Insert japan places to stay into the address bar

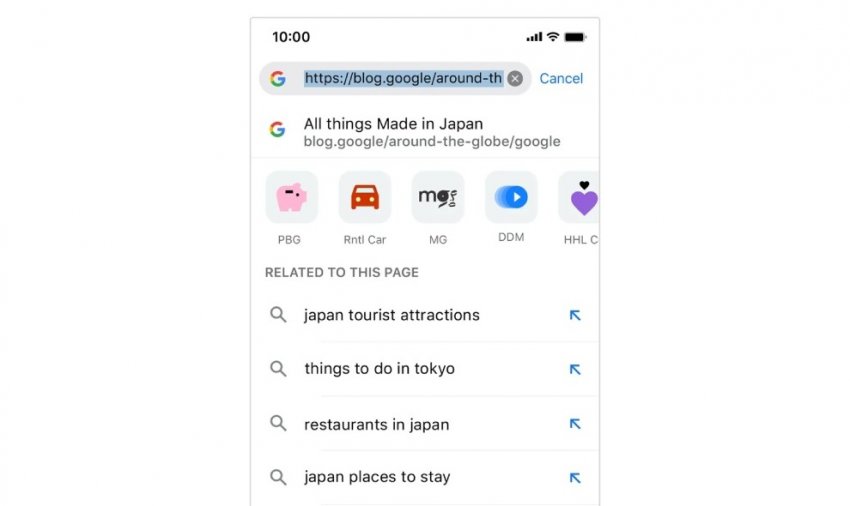click(575, 477)
